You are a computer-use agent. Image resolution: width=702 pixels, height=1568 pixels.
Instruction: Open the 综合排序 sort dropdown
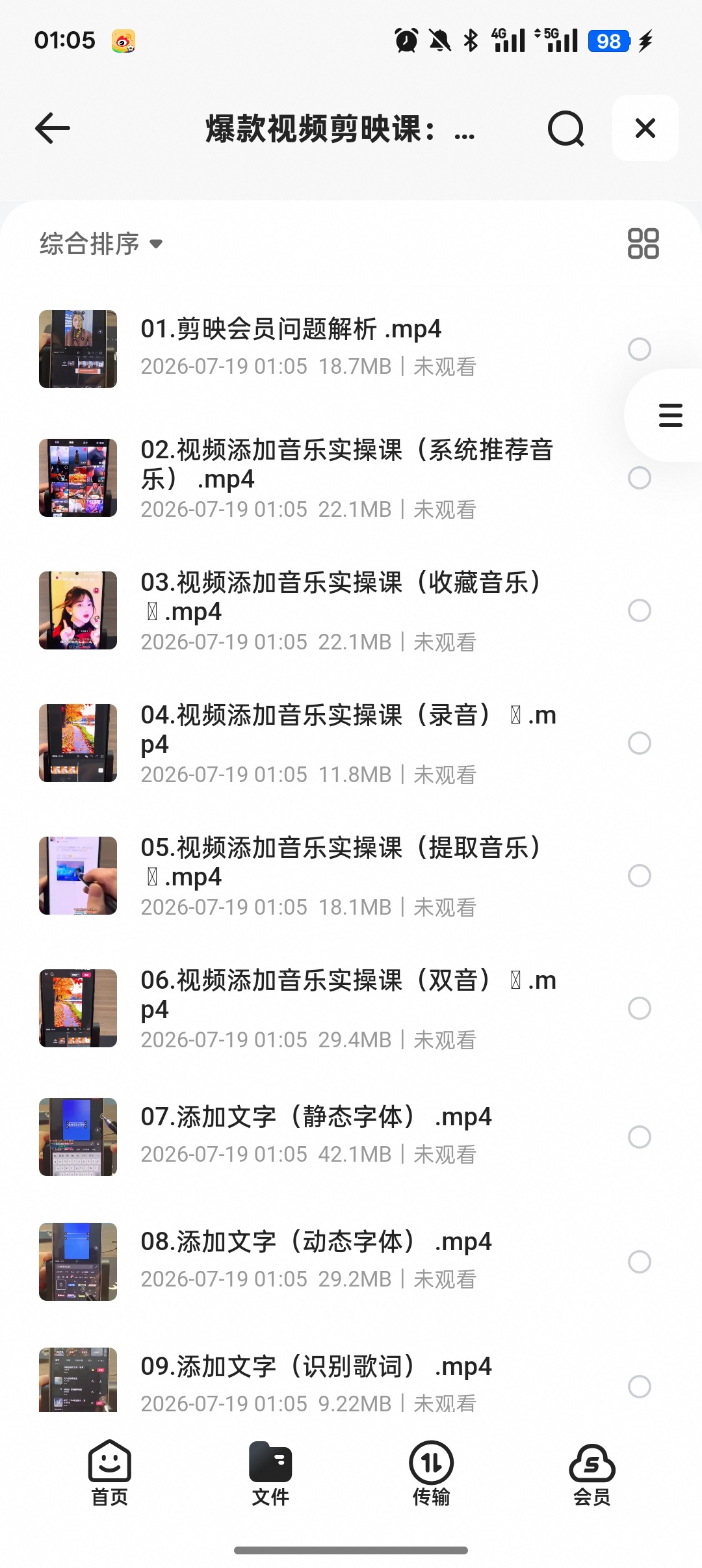(101, 244)
